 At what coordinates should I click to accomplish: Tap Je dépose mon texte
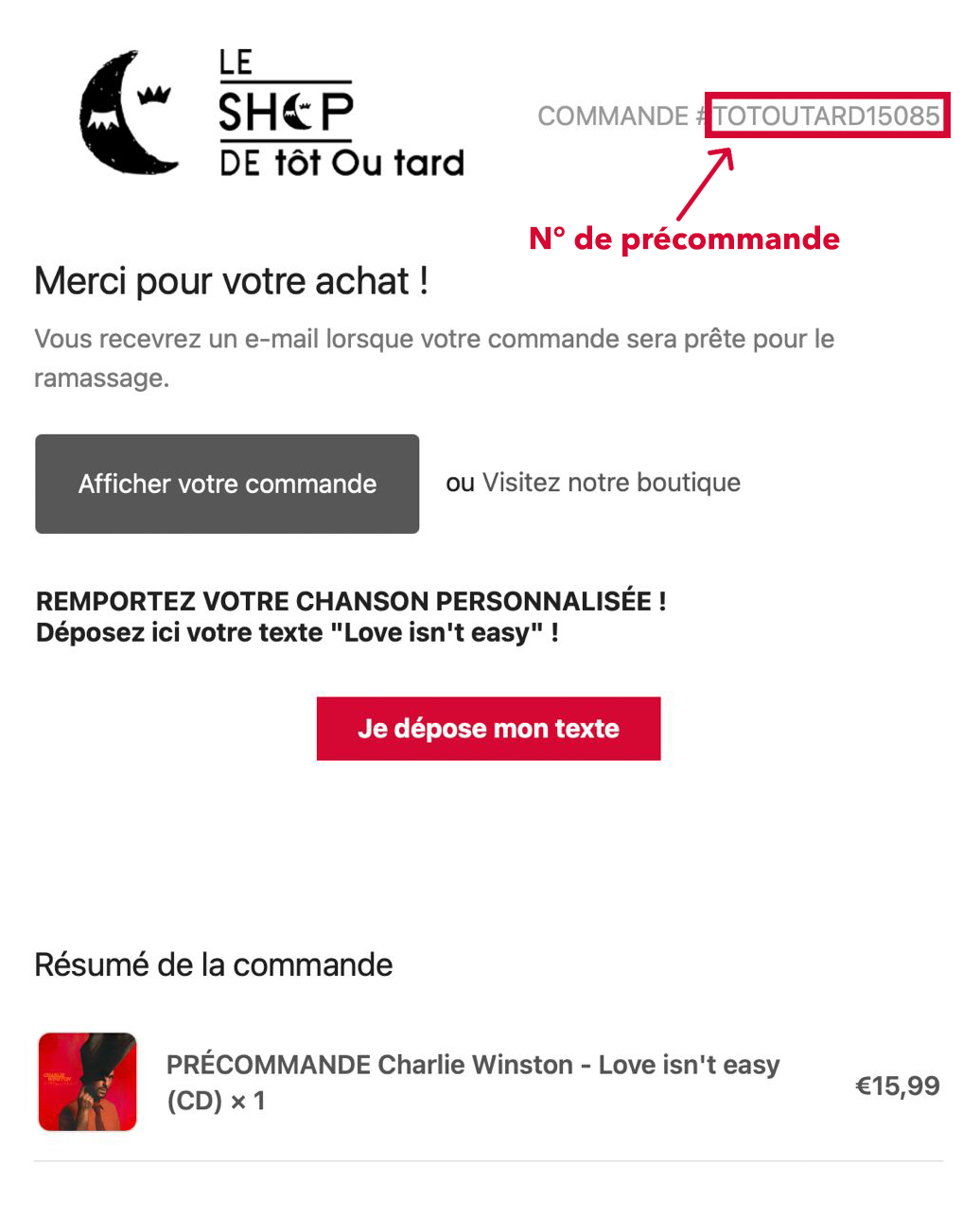tap(488, 729)
